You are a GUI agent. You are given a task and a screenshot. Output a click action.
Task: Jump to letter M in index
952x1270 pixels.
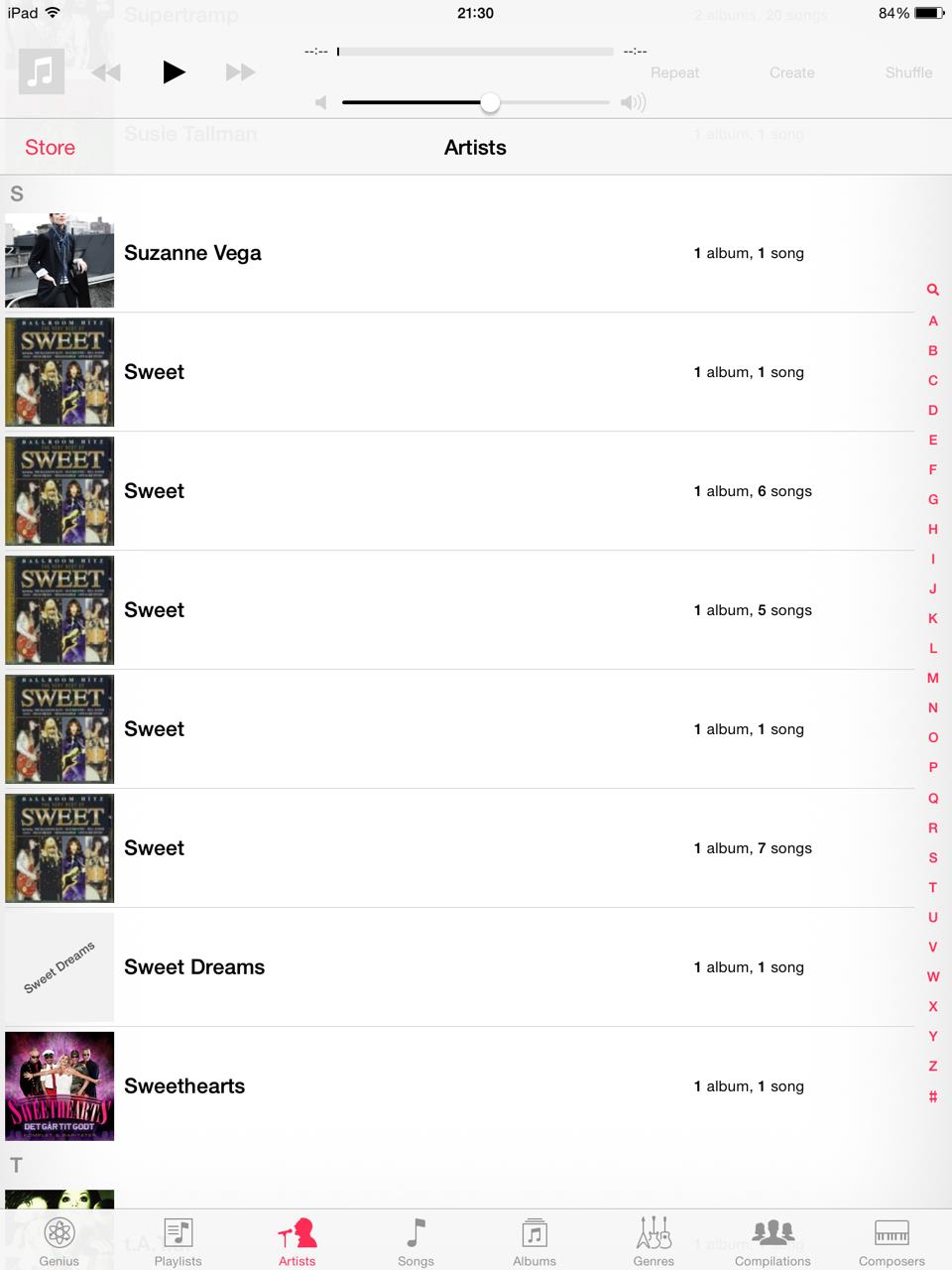(933, 678)
